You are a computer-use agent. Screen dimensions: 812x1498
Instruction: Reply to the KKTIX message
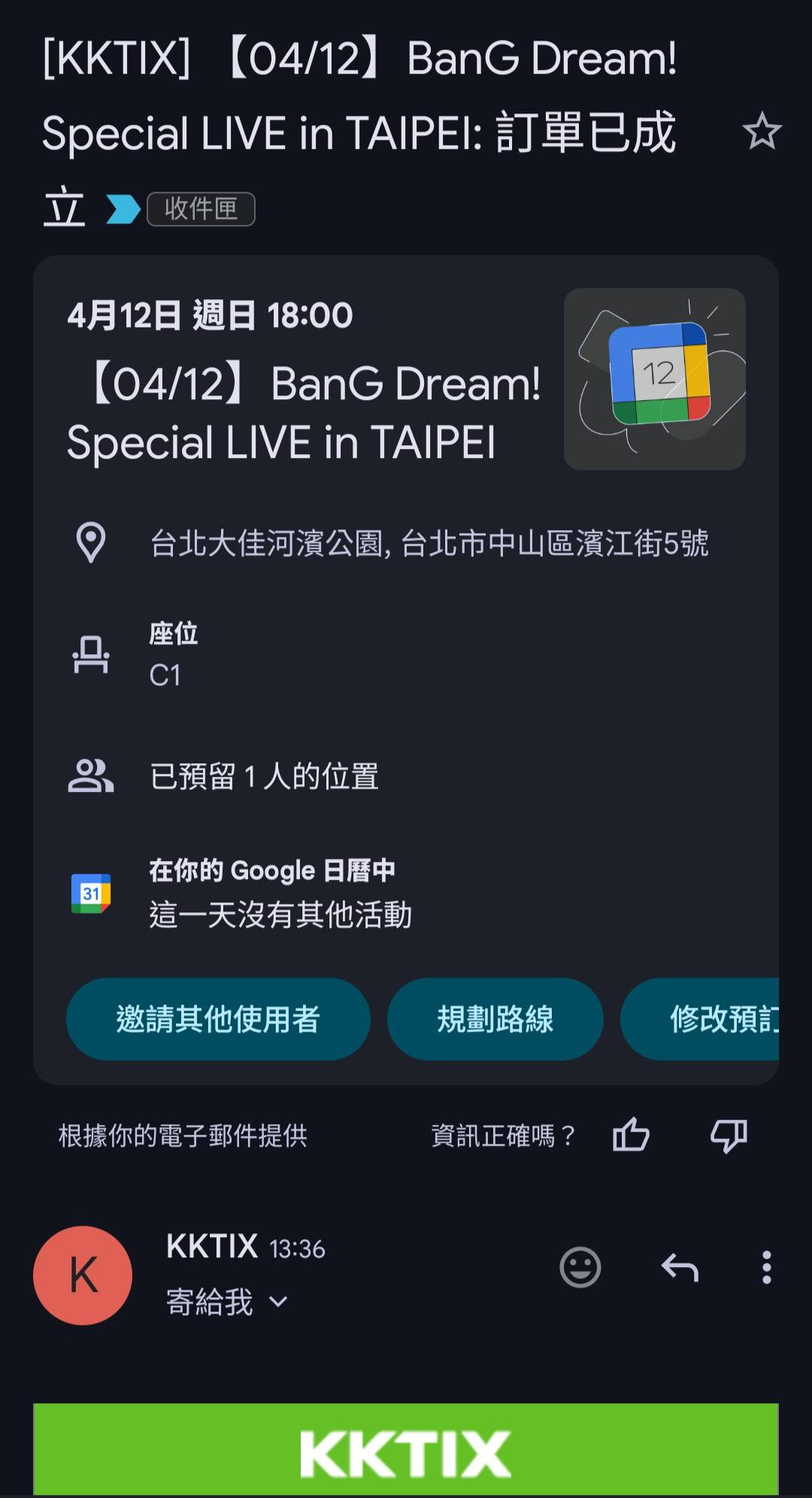681,1267
